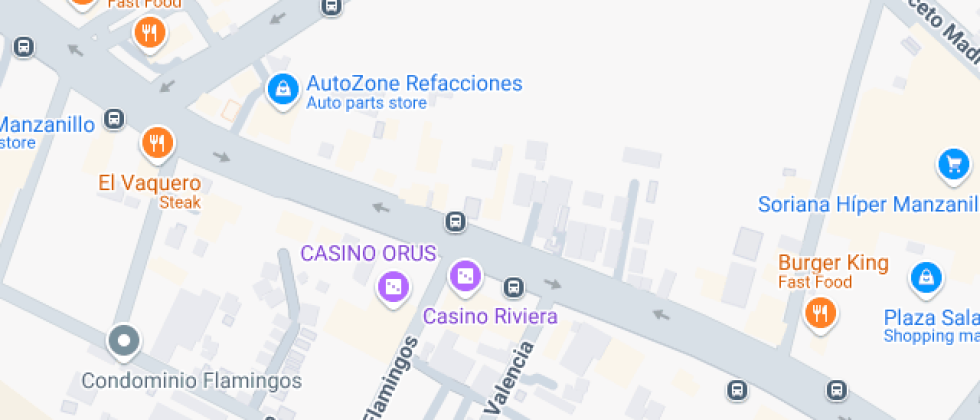Tap the CASINO ORUS place marker

pyautogui.click(x=394, y=286)
